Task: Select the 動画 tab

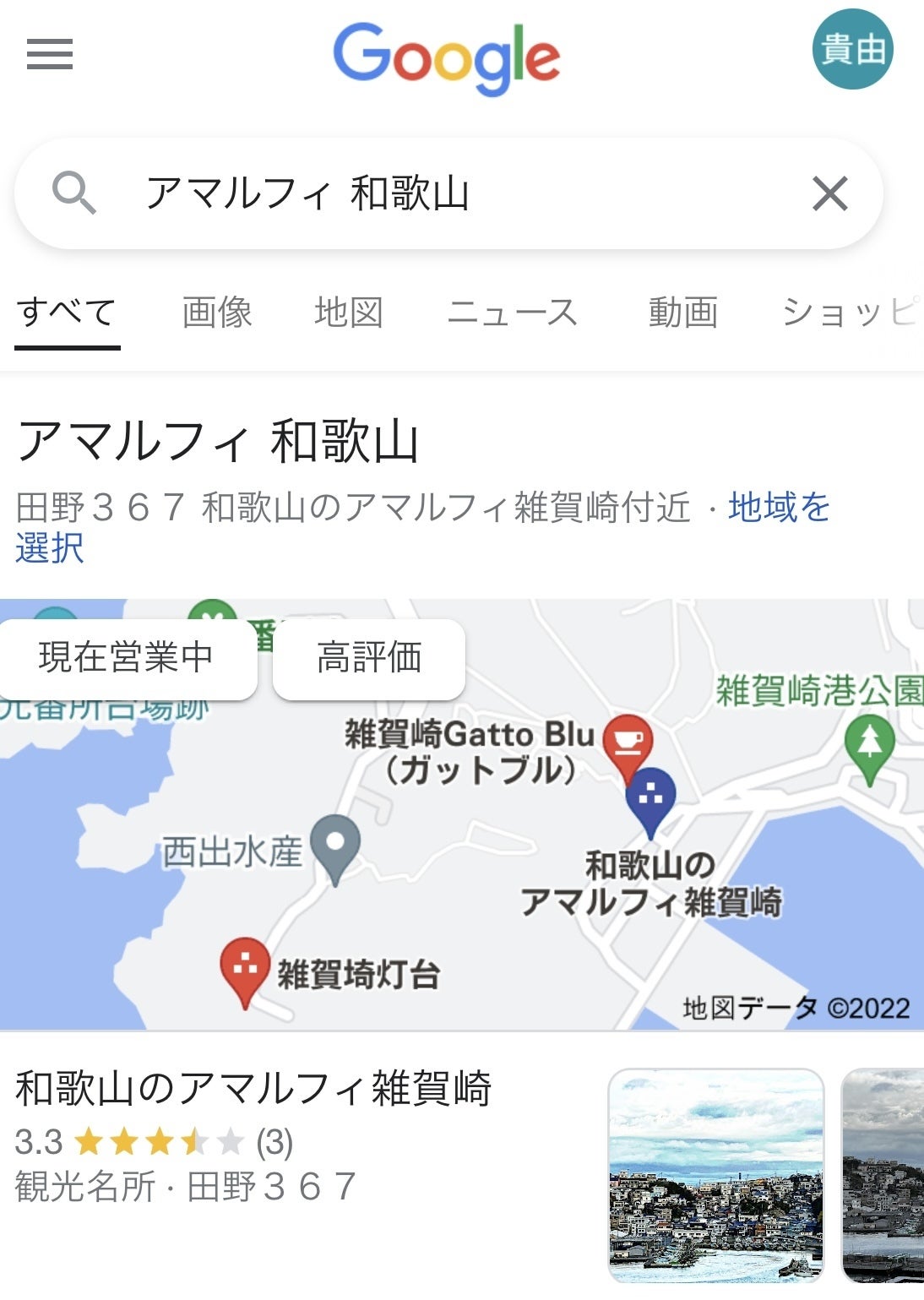Action: tap(682, 313)
